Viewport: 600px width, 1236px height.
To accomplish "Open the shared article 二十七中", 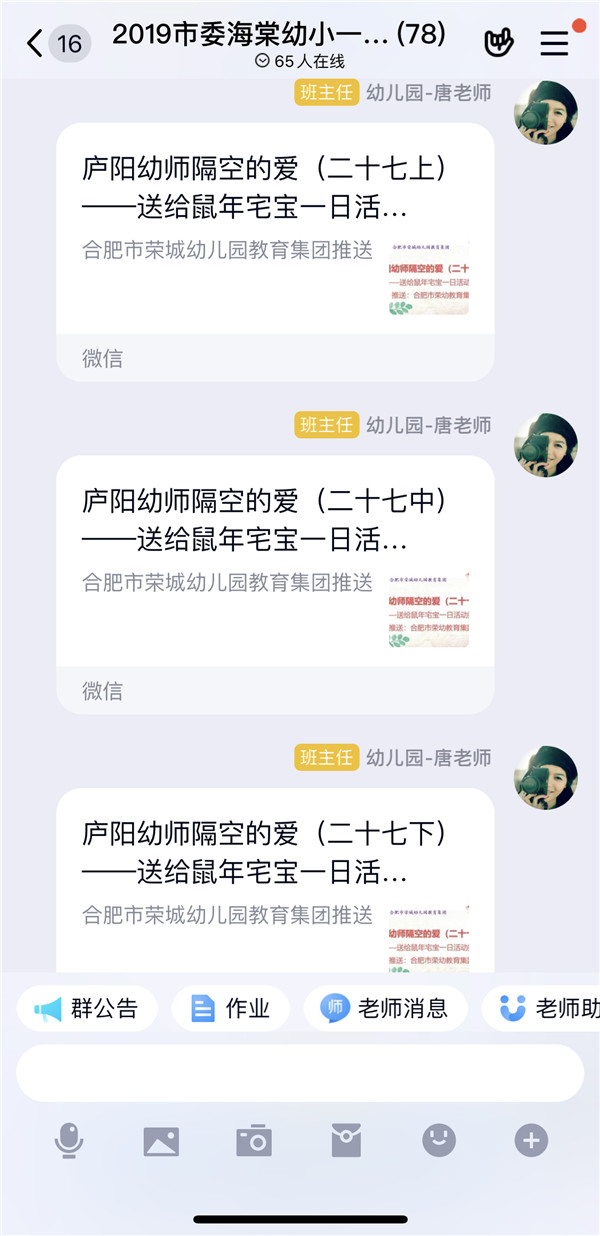I will coord(275,565).
